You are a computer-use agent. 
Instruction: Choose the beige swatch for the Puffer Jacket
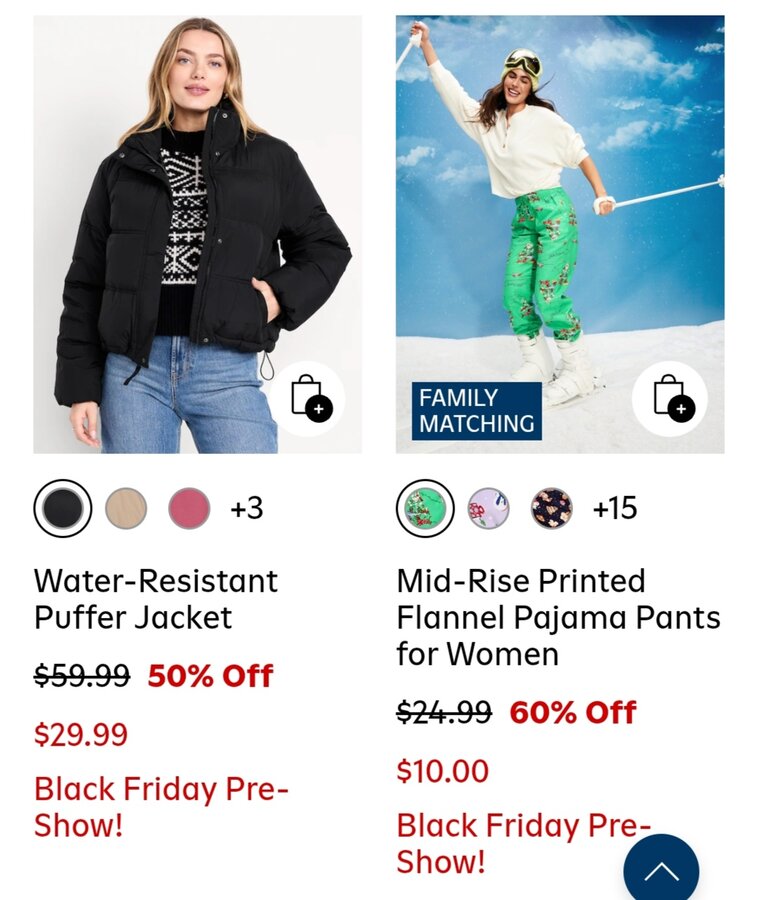tap(126, 508)
